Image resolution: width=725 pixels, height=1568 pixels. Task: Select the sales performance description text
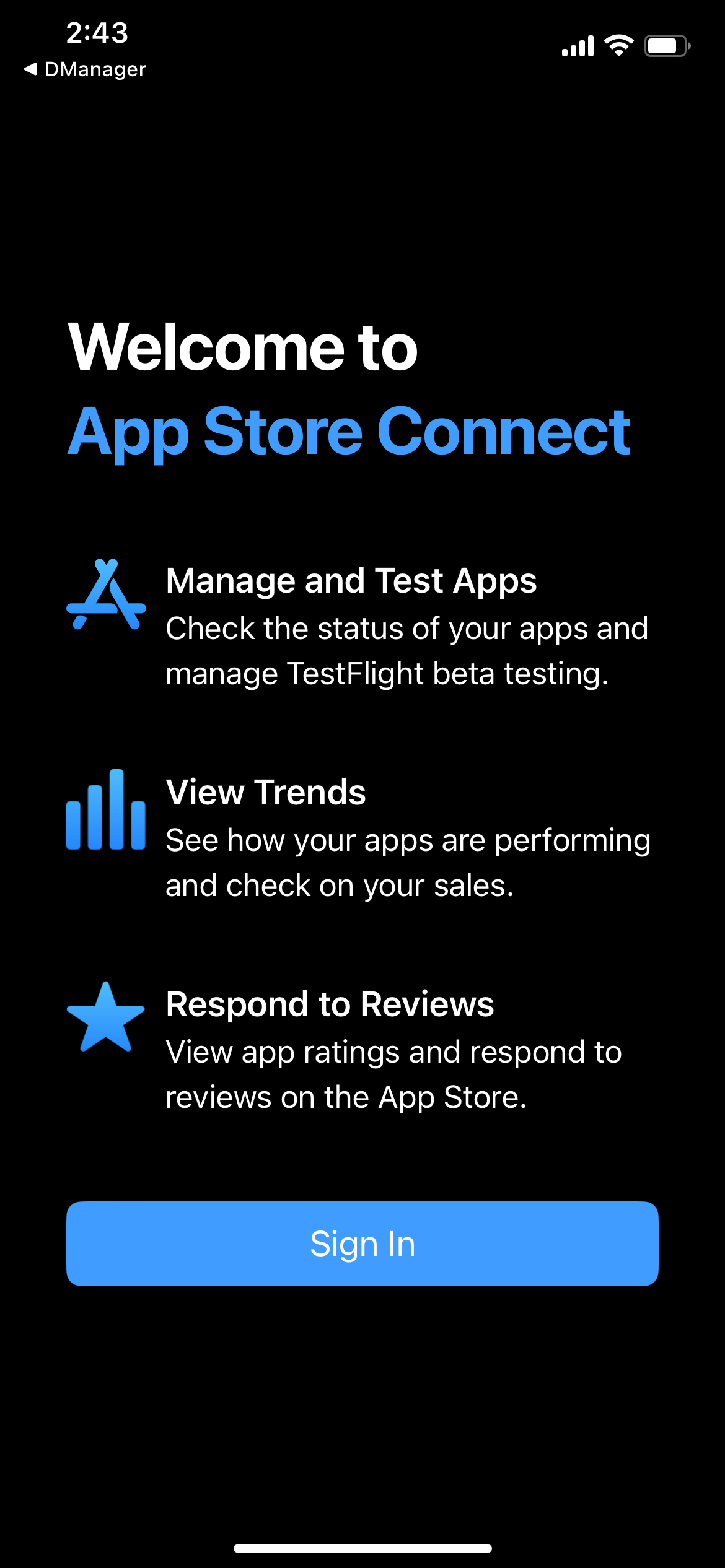pos(408,861)
